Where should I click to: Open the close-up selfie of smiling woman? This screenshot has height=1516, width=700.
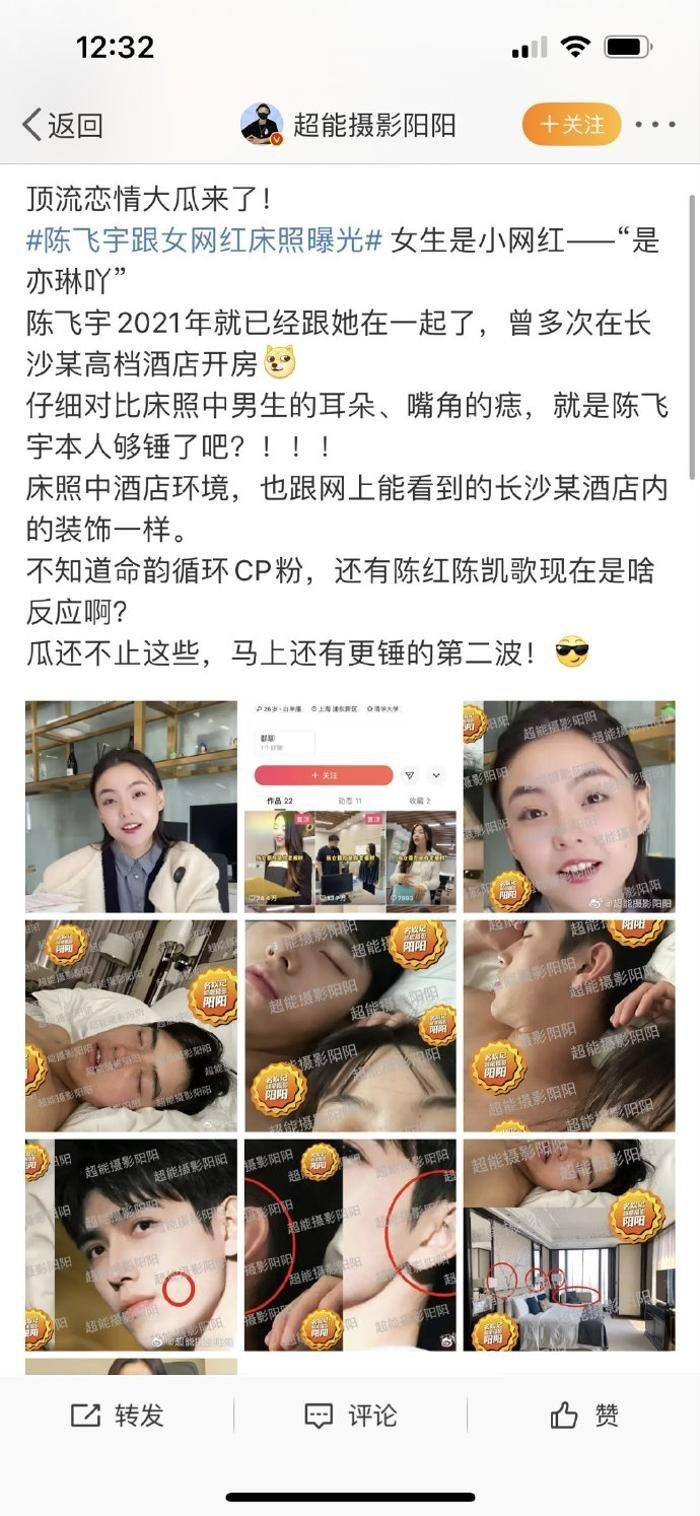[x=568, y=807]
